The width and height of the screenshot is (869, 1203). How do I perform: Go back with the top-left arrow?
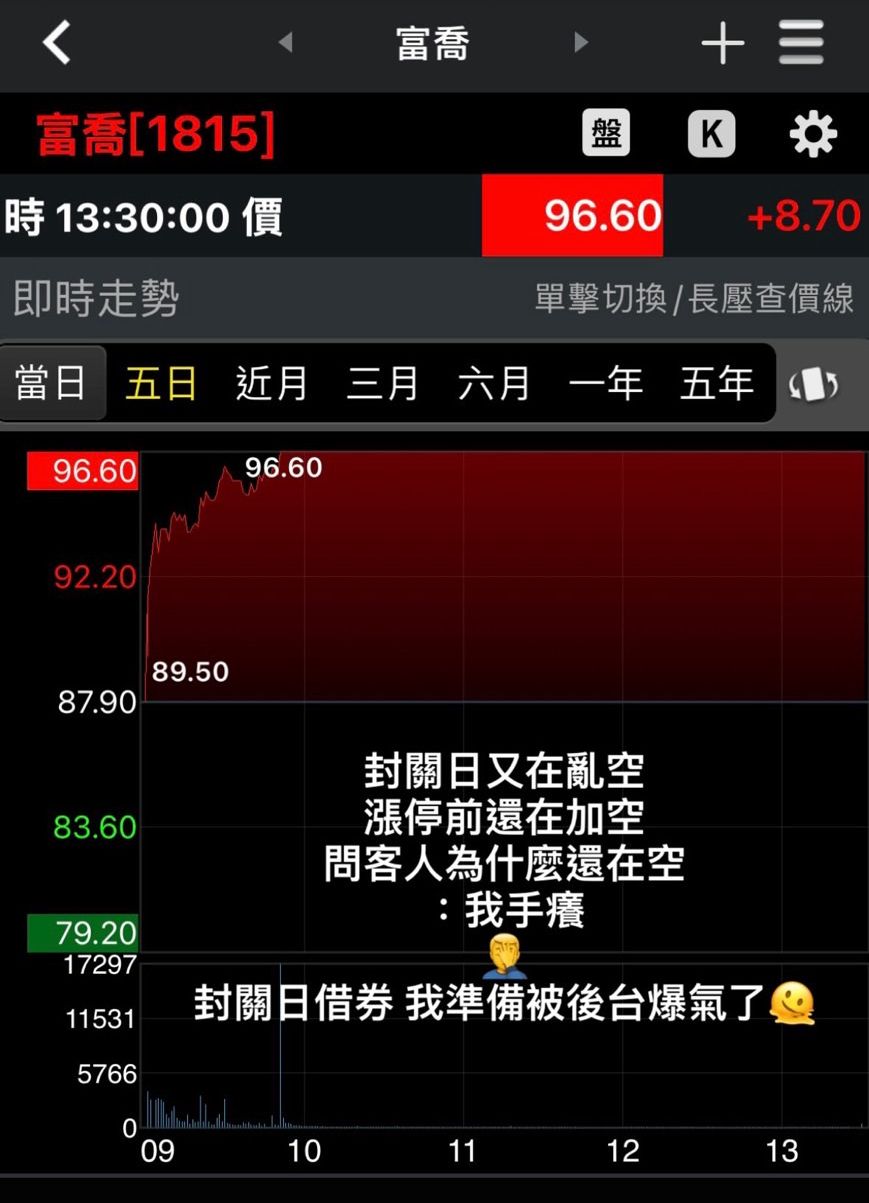click(x=57, y=43)
